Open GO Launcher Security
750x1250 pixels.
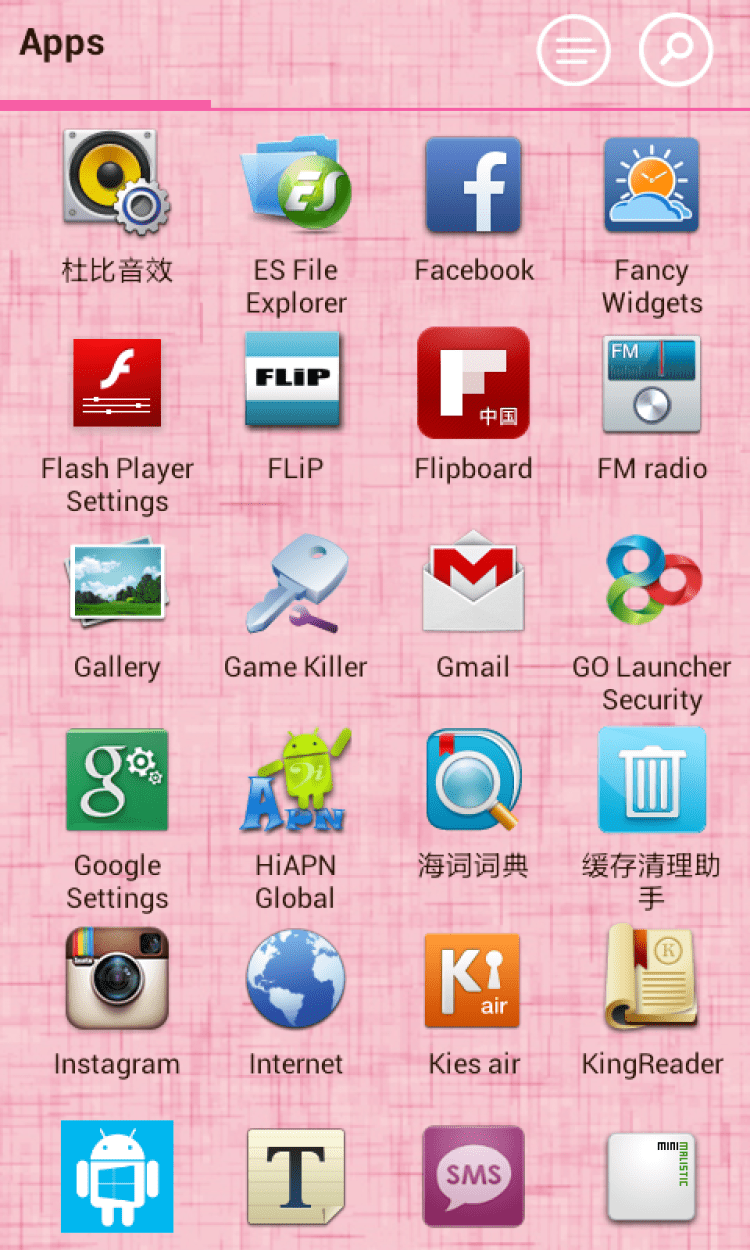coord(651,582)
